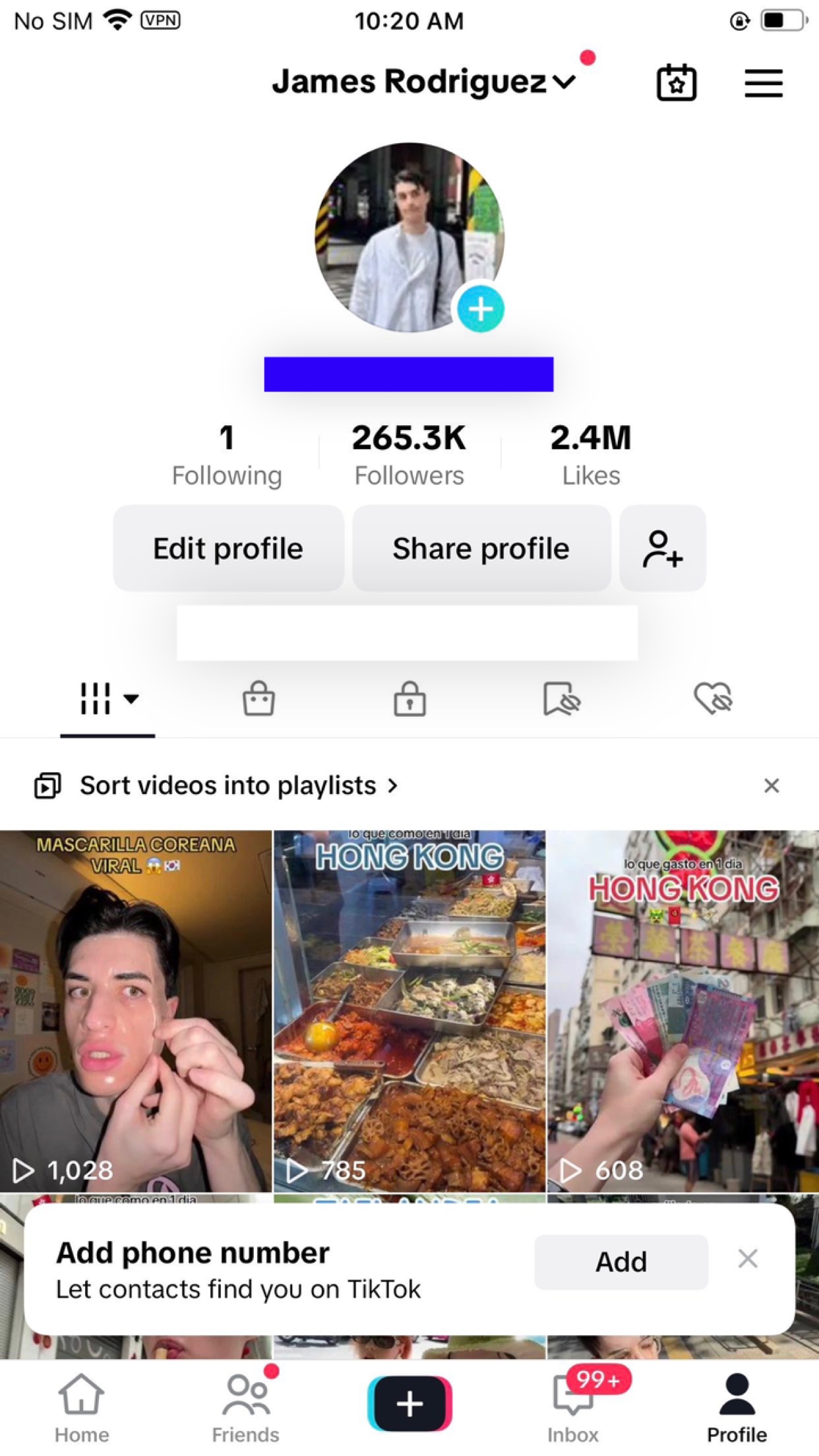
Task: Open Edit profile
Action: coord(228,548)
